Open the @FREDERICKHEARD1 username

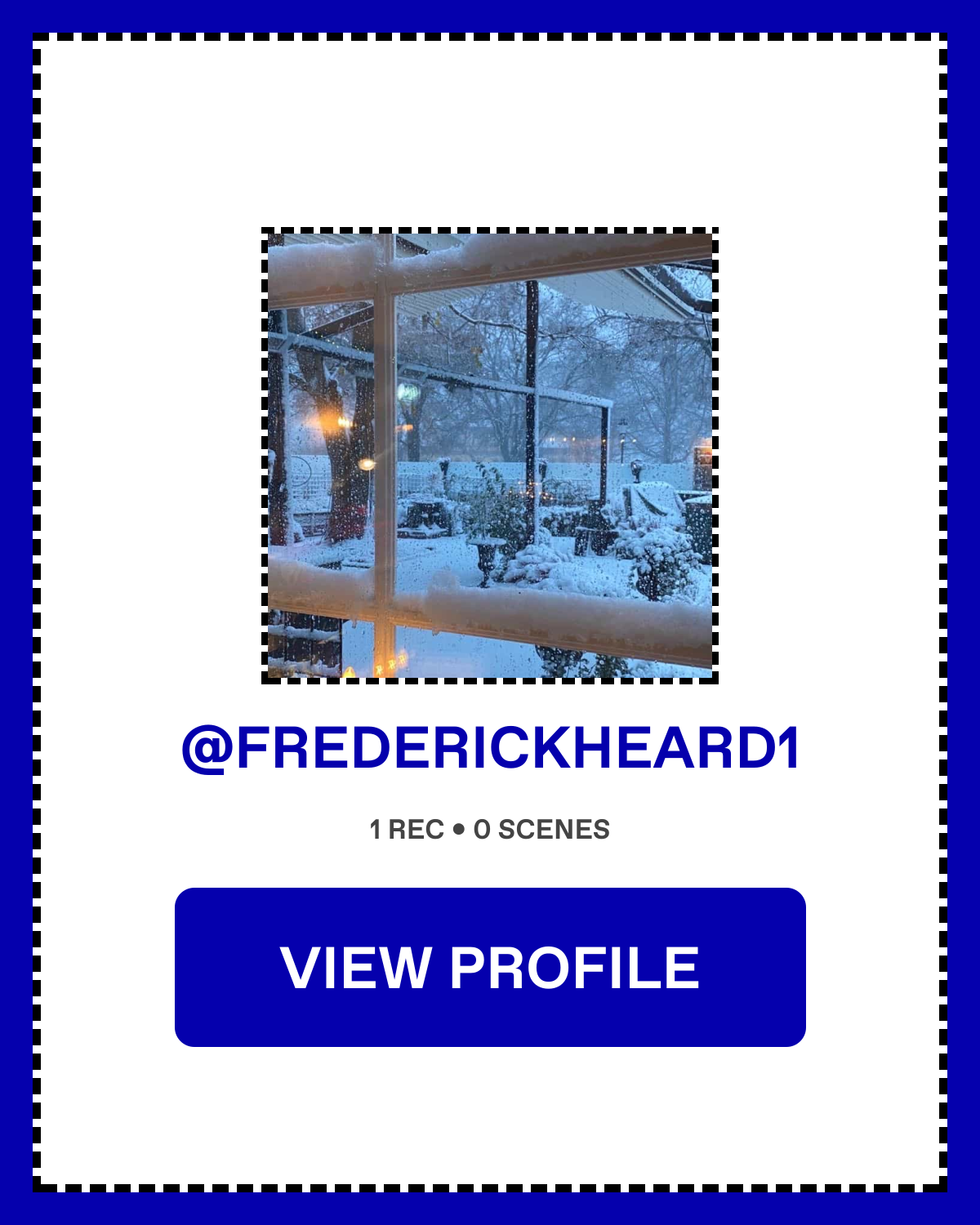point(490,748)
